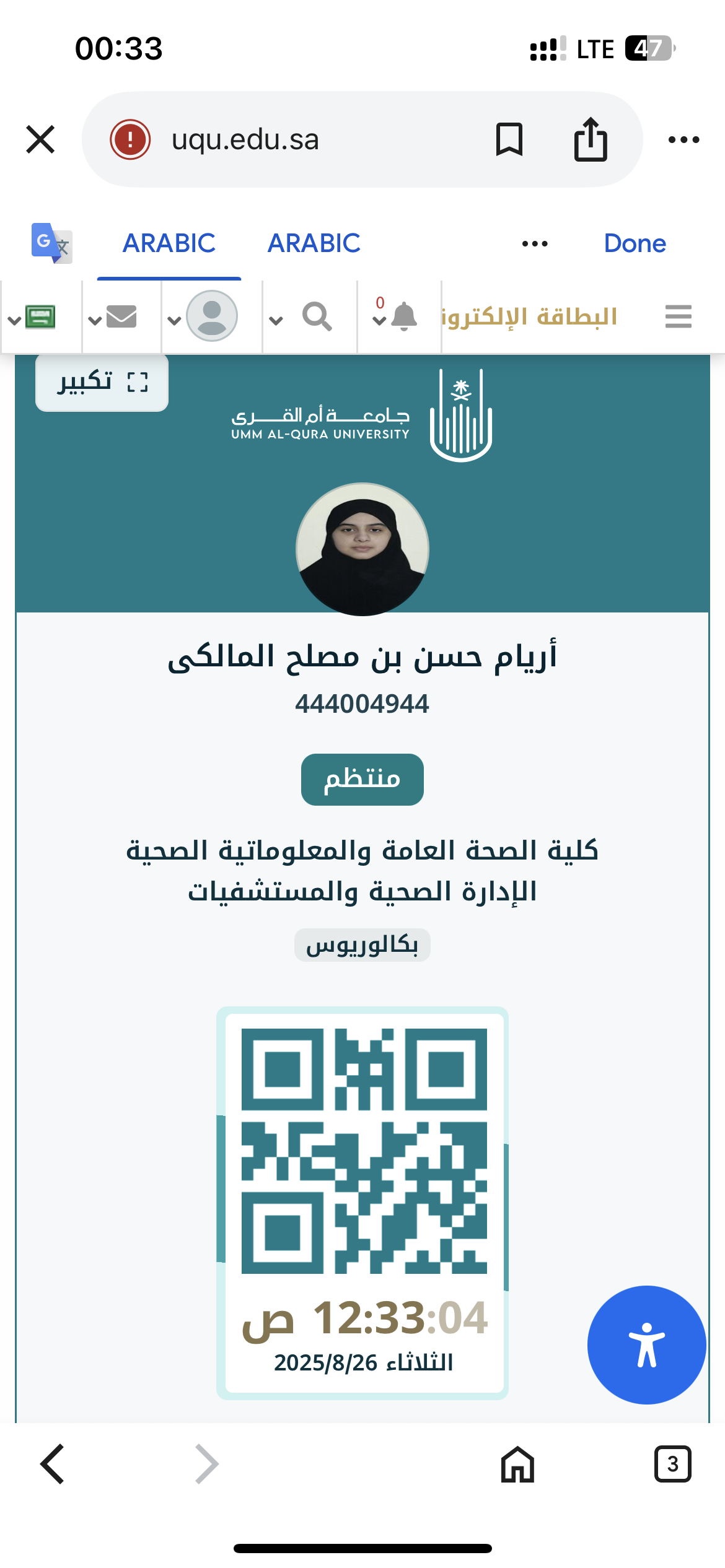Open translate bar more options
The height and width of the screenshot is (1568, 725).
coord(534,243)
